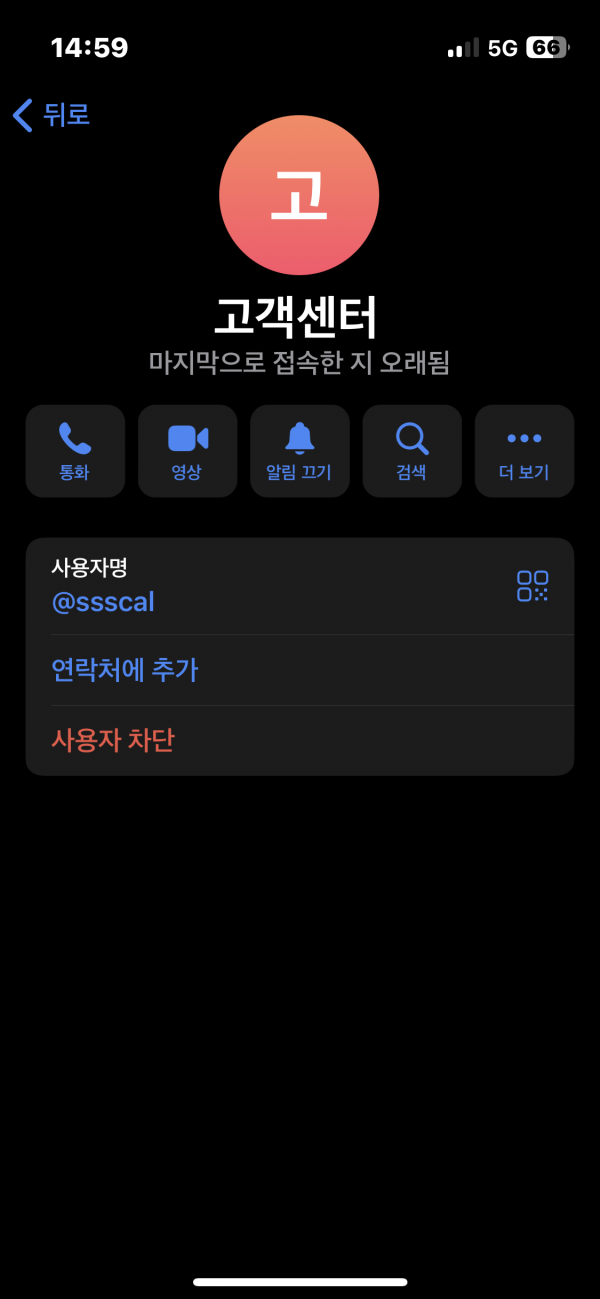
Task: Start a video call with 영상
Action: point(187,451)
